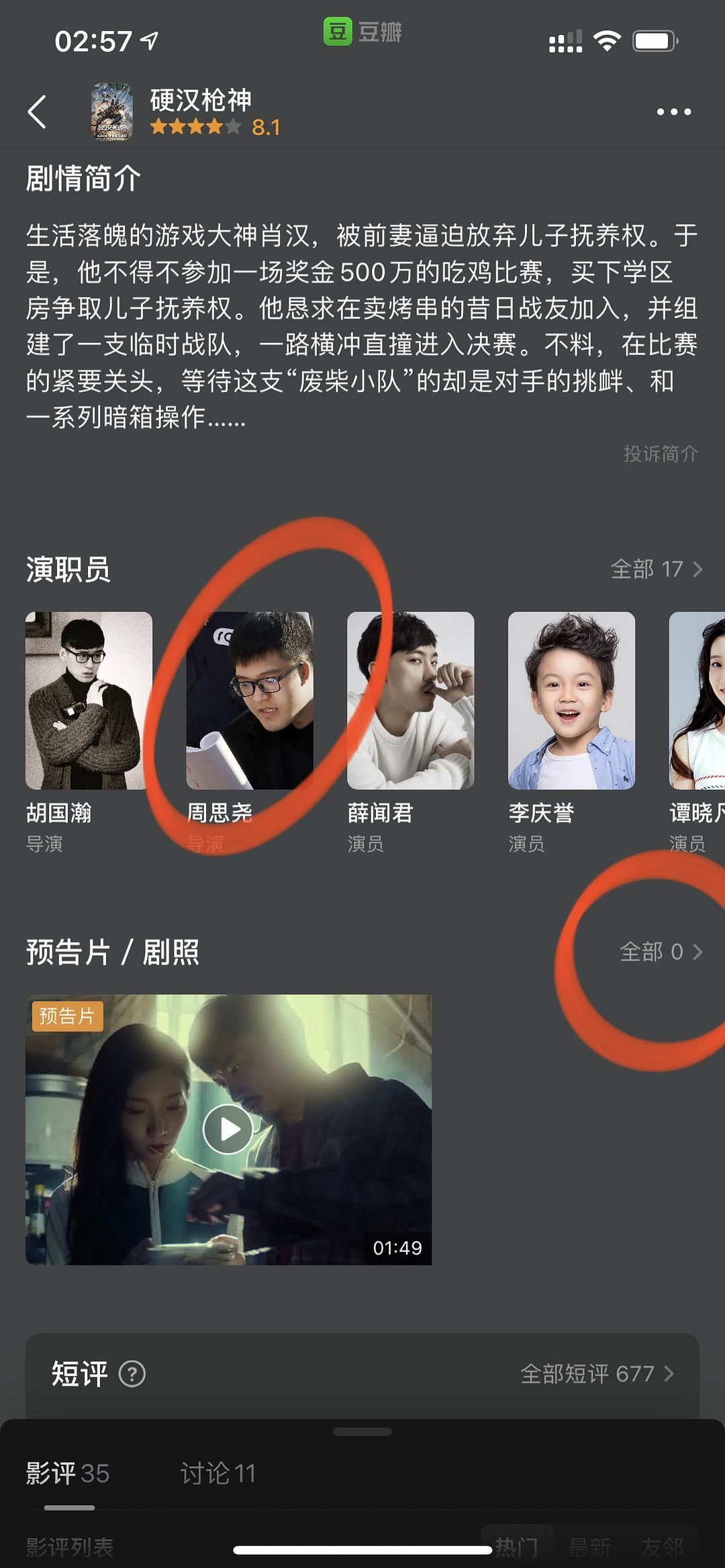The image size is (725, 1568).
Task: Open director 胡国瀚's profile
Action: click(x=89, y=700)
